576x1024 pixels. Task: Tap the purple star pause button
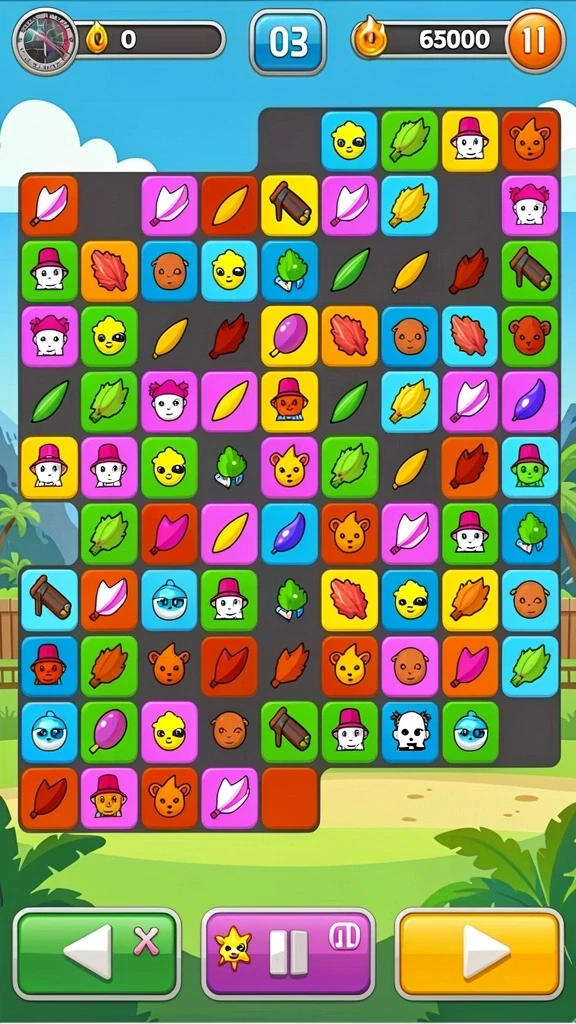coord(288,952)
